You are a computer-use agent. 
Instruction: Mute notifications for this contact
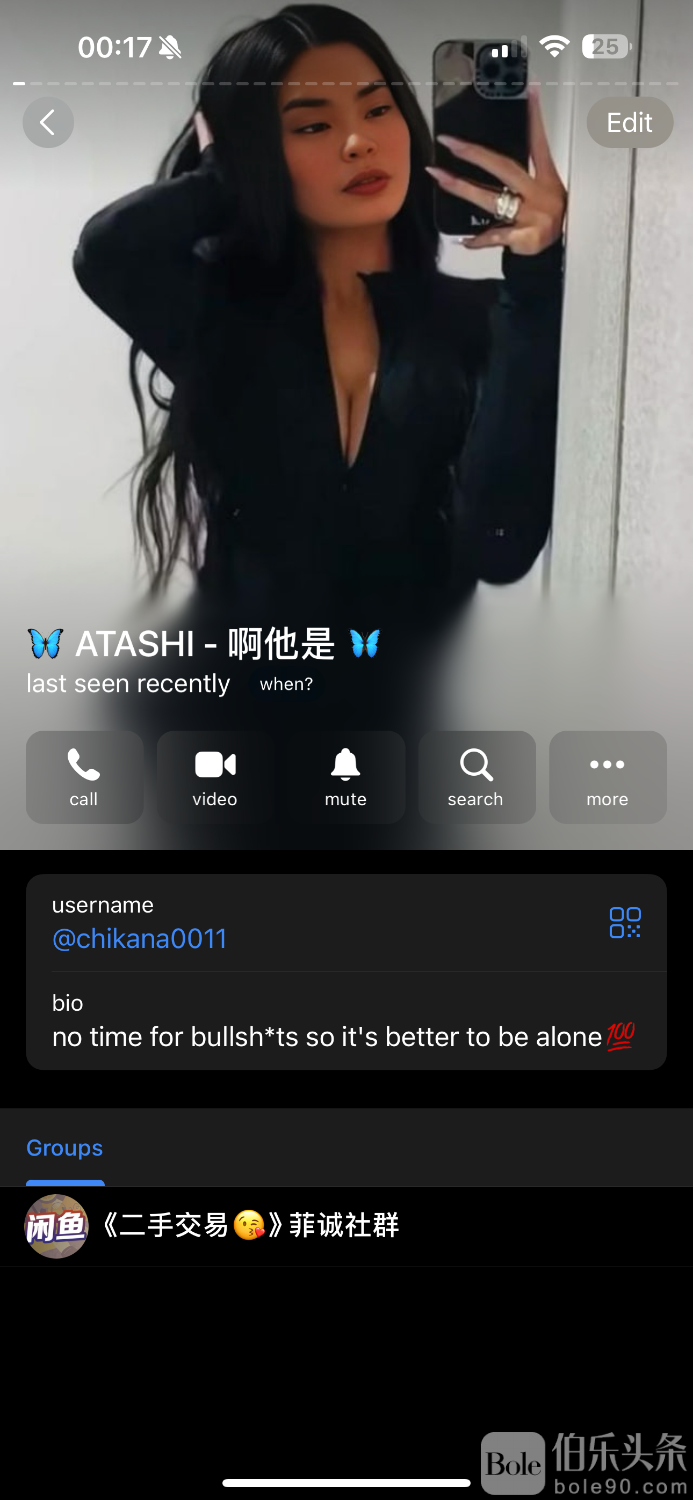(x=345, y=777)
